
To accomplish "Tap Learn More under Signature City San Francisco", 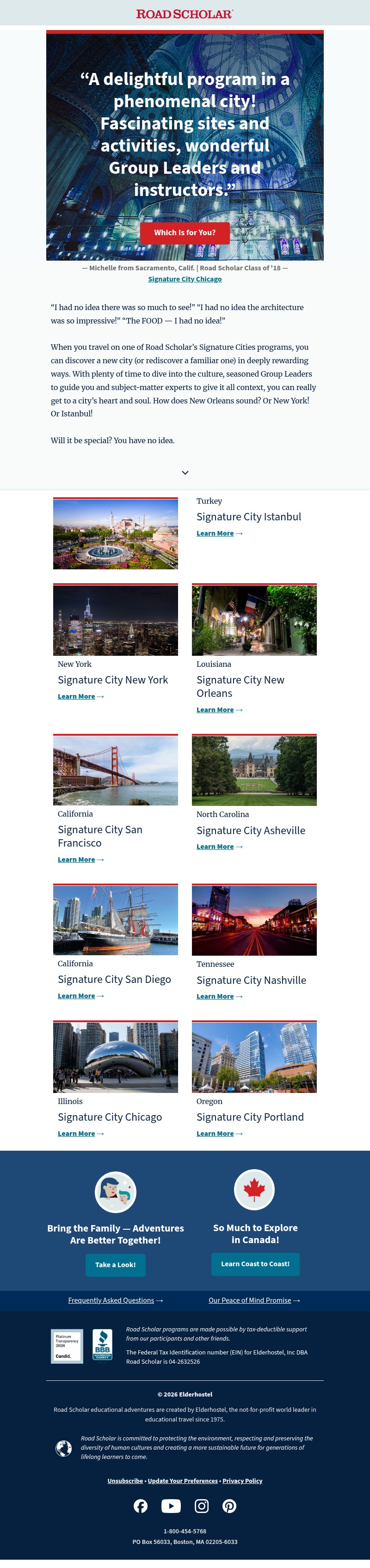I will coord(76,860).
